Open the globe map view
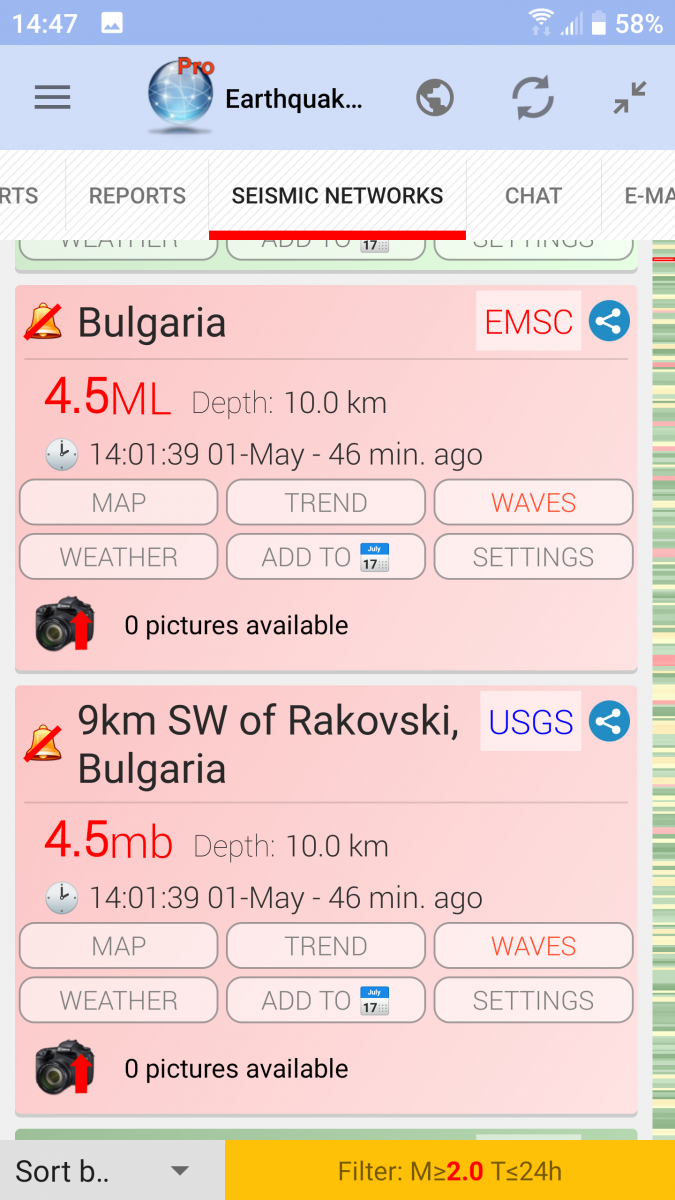Viewport: 675px width, 1200px height. coord(434,98)
